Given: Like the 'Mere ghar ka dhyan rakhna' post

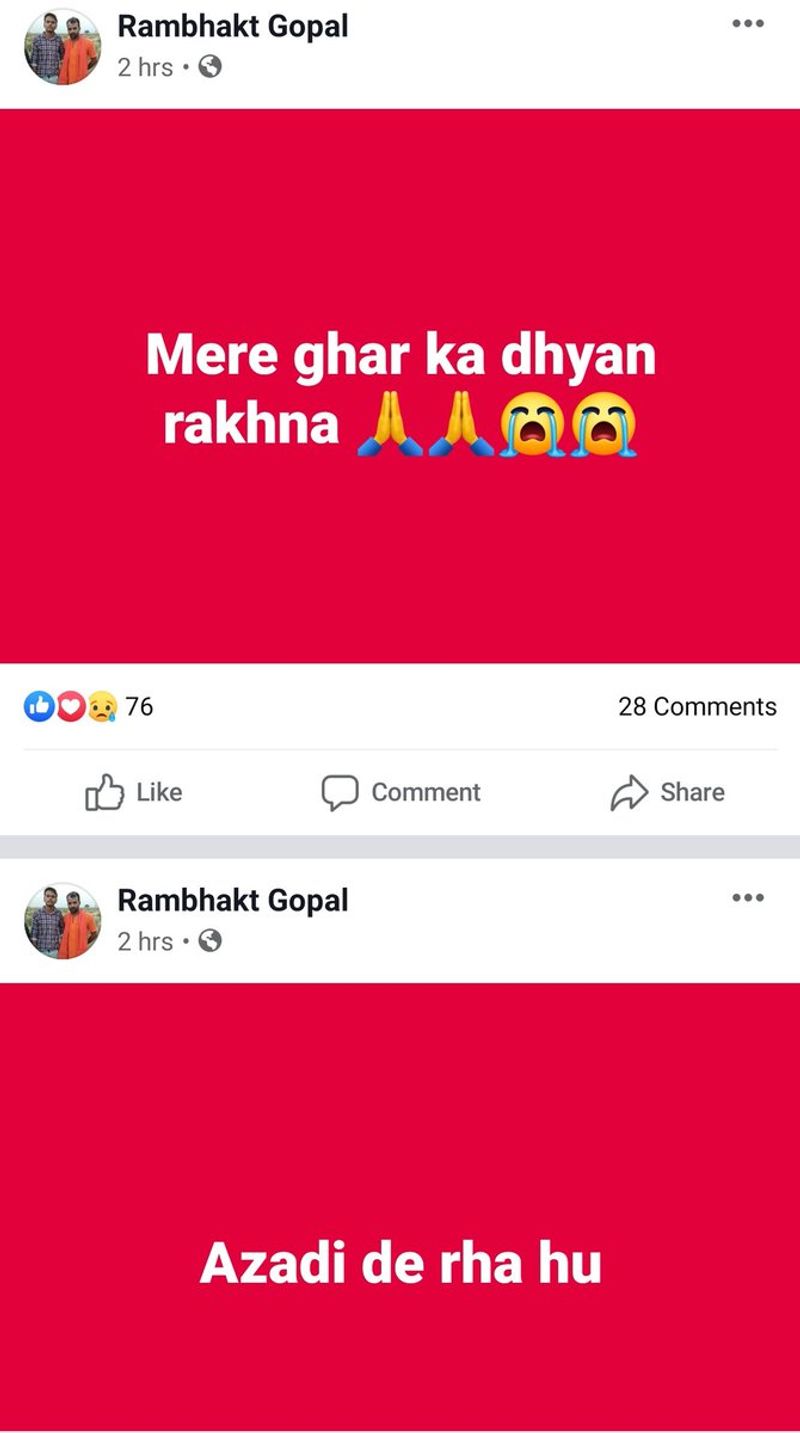Looking at the screenshot, I should pyautogui.click(x=134, y=793).
